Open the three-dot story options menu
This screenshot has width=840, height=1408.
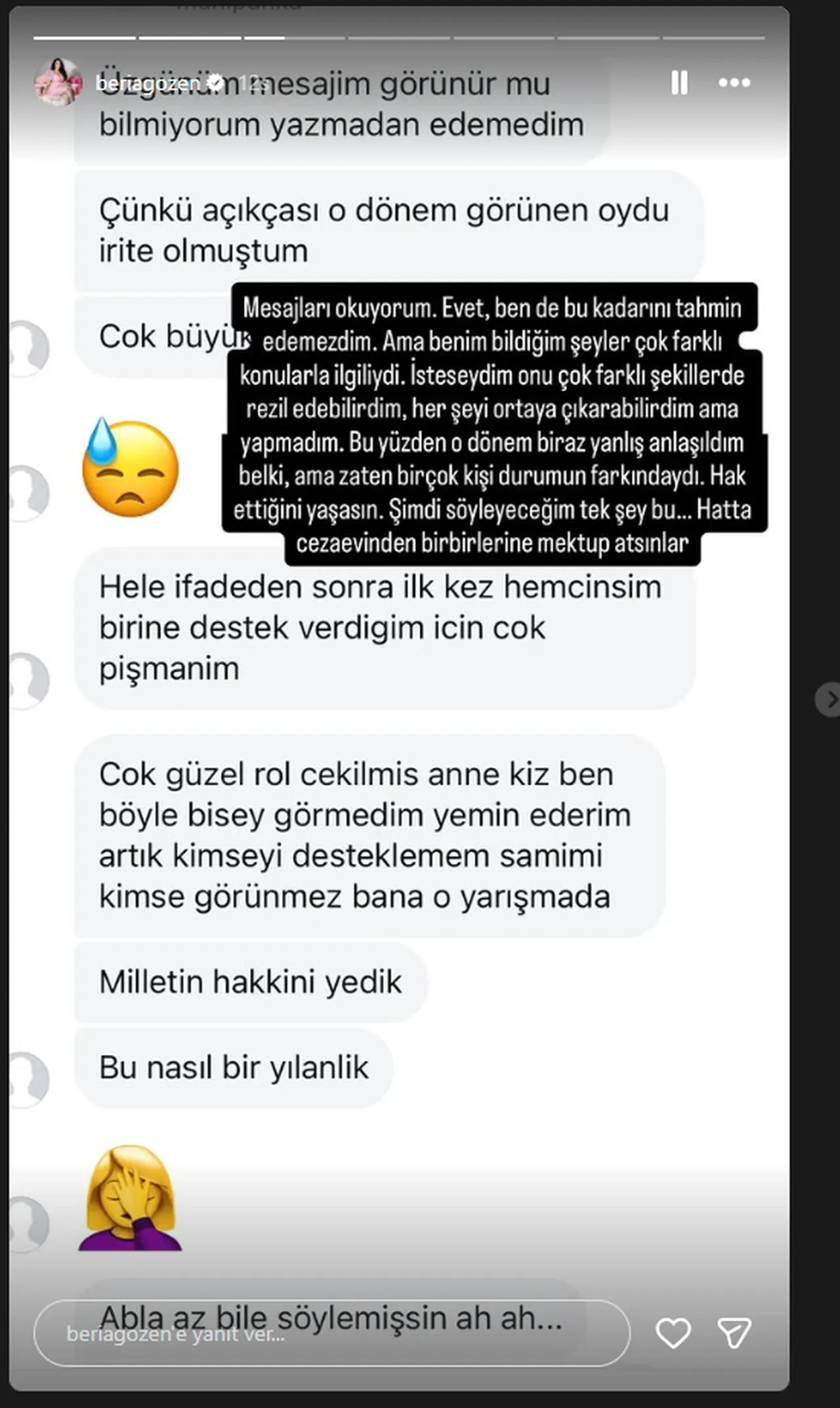pos(733,83)
